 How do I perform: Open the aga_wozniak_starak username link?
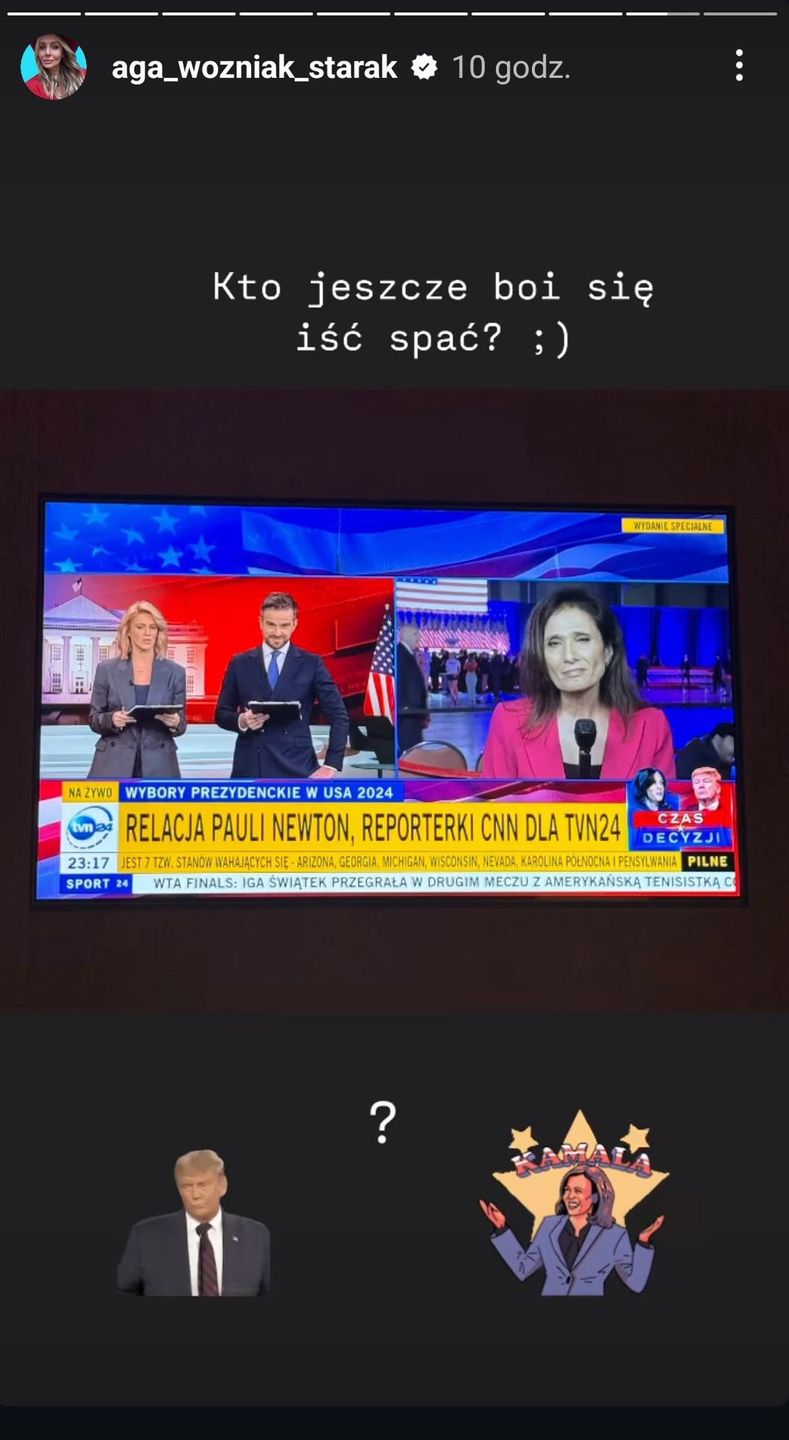coord(254,68)
